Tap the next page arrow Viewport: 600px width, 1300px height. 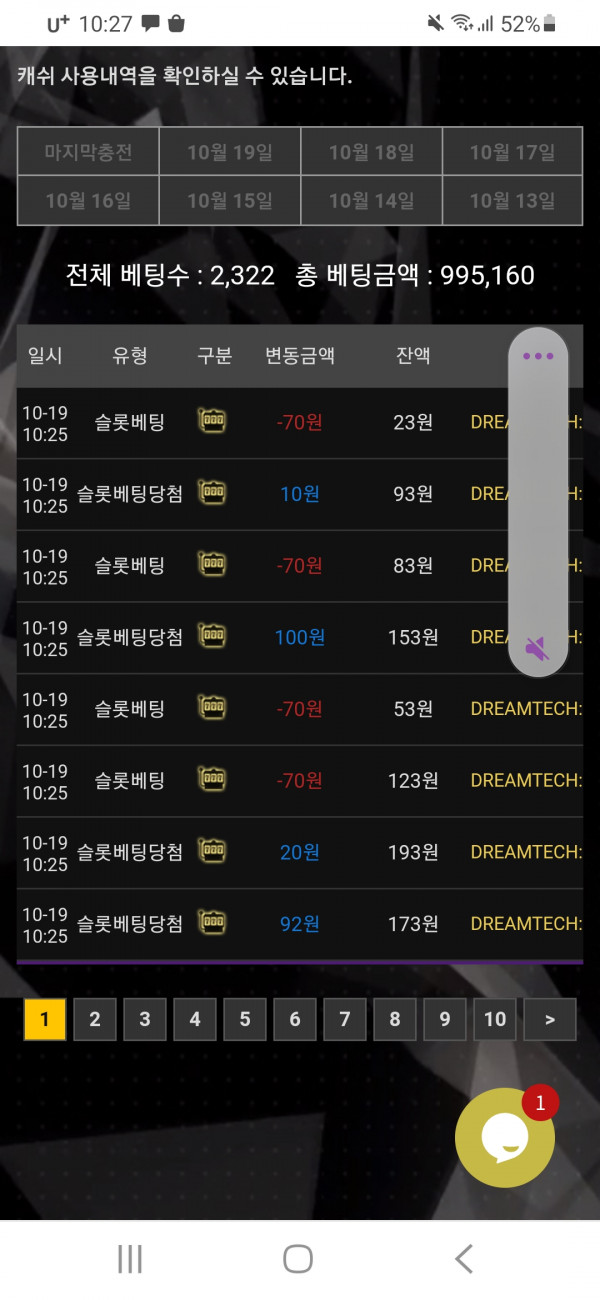click(x=550, y=1019)
